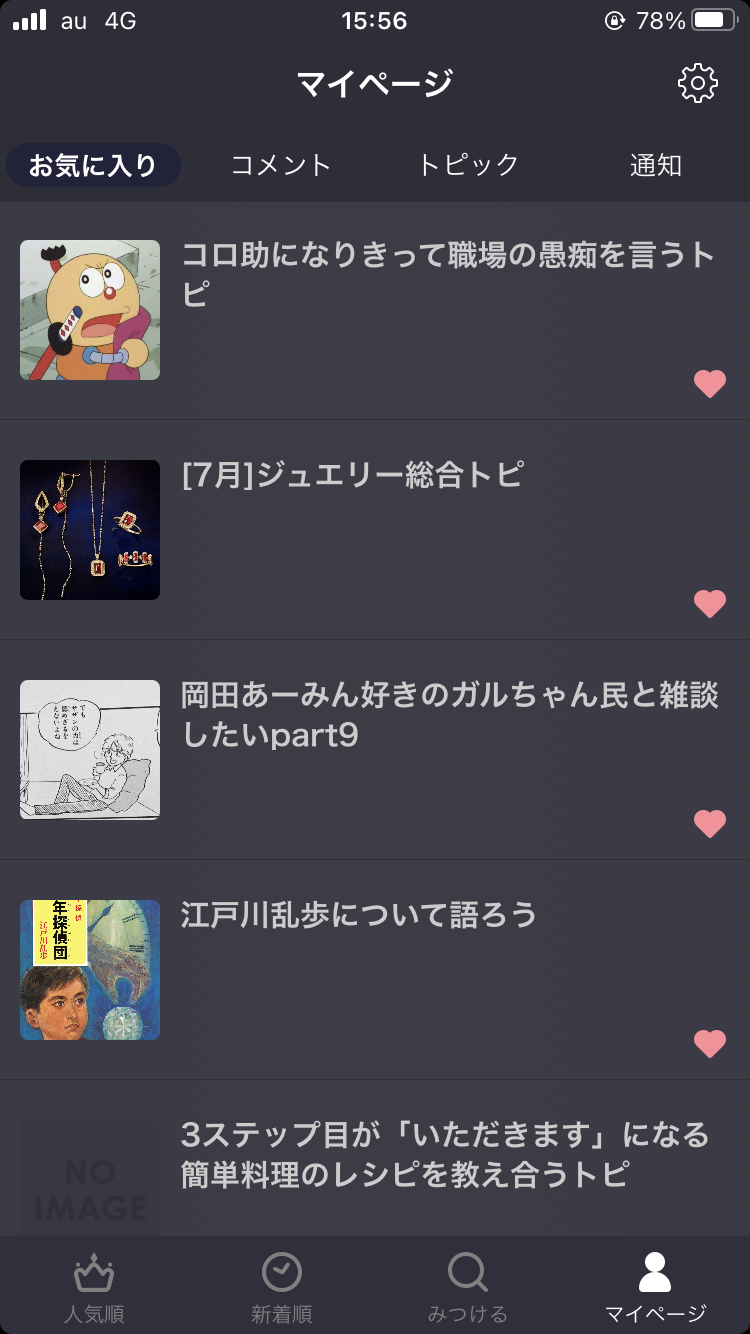
Task: Tap the コロ助 topic thumbnail image
Action: coord(89,309)
